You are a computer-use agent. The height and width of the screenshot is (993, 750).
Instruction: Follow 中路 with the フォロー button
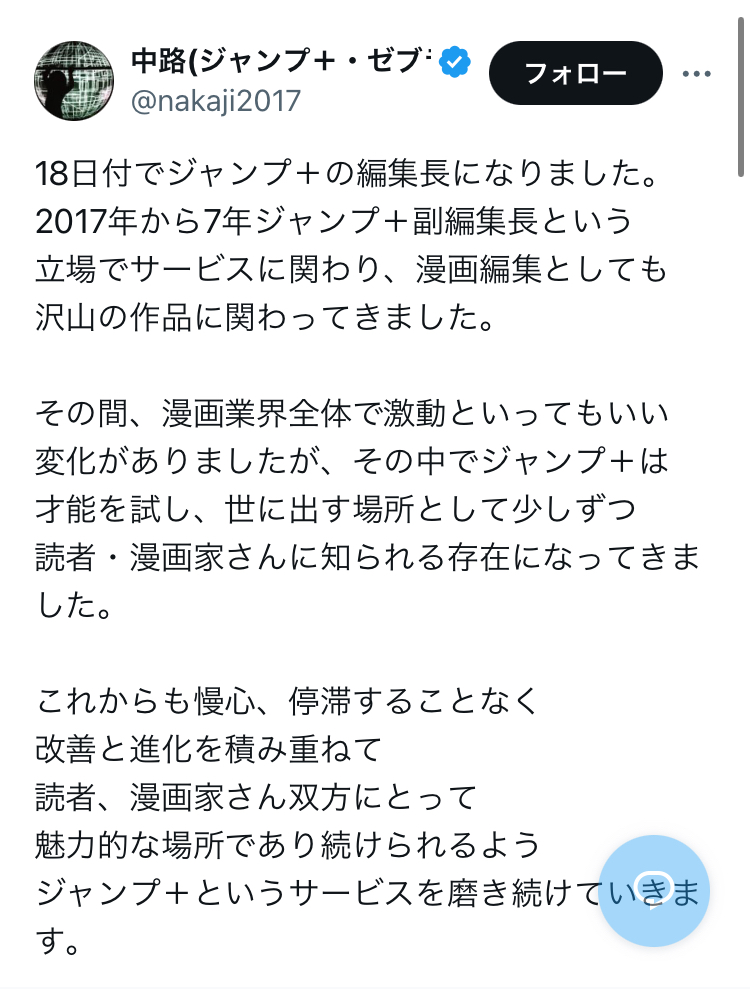click(575, 73)
